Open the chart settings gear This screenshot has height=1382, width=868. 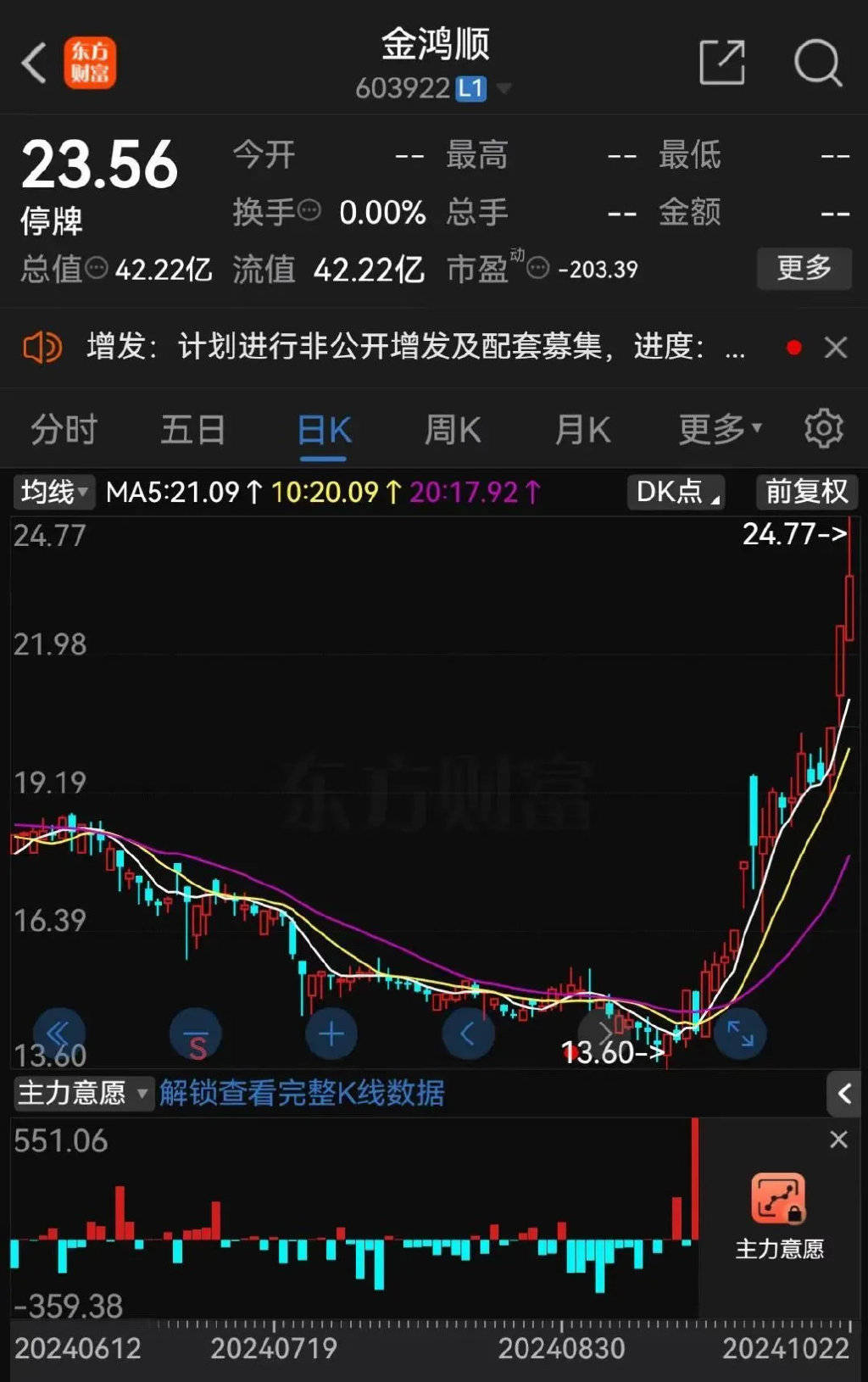(821, 430)
